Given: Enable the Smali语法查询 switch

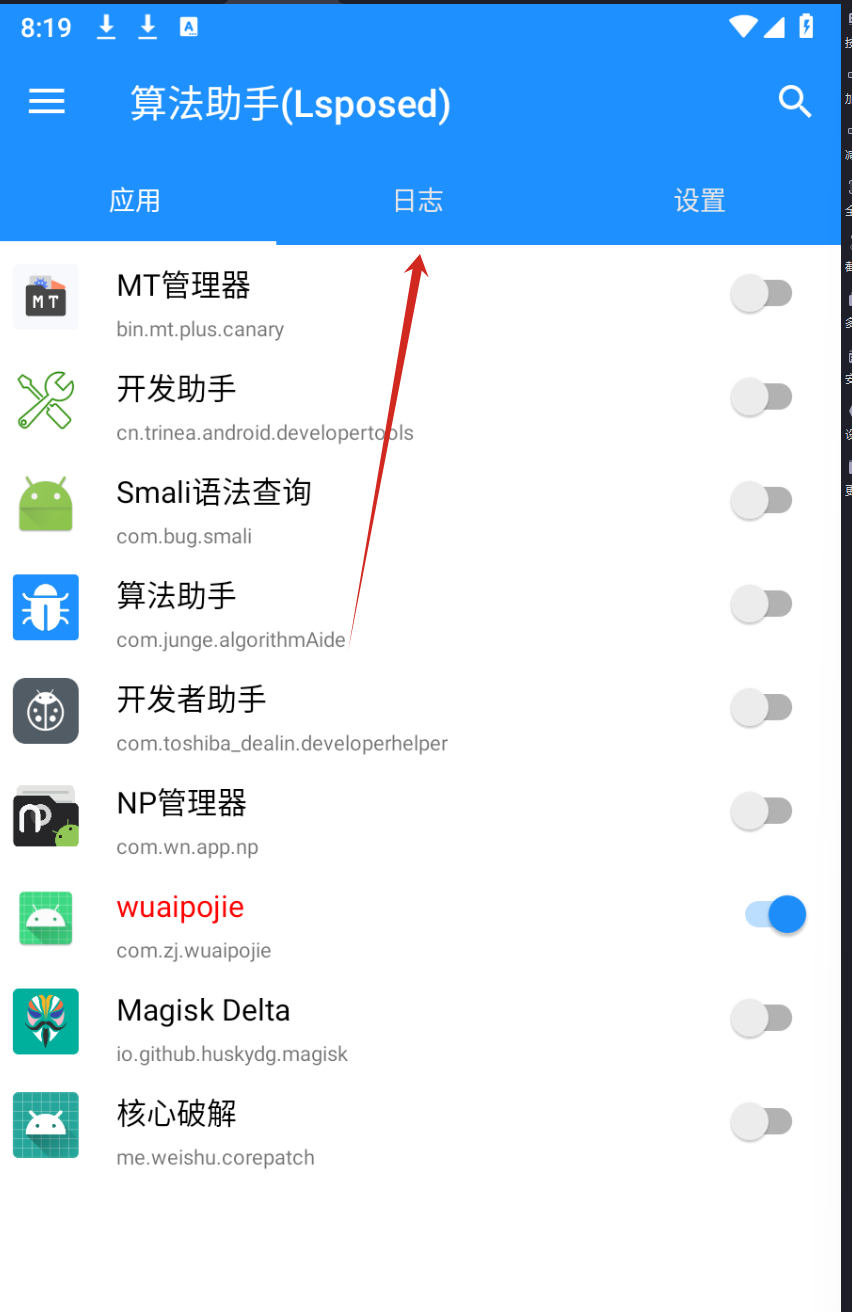Looking at the screenshot, I should pos(761,500).
